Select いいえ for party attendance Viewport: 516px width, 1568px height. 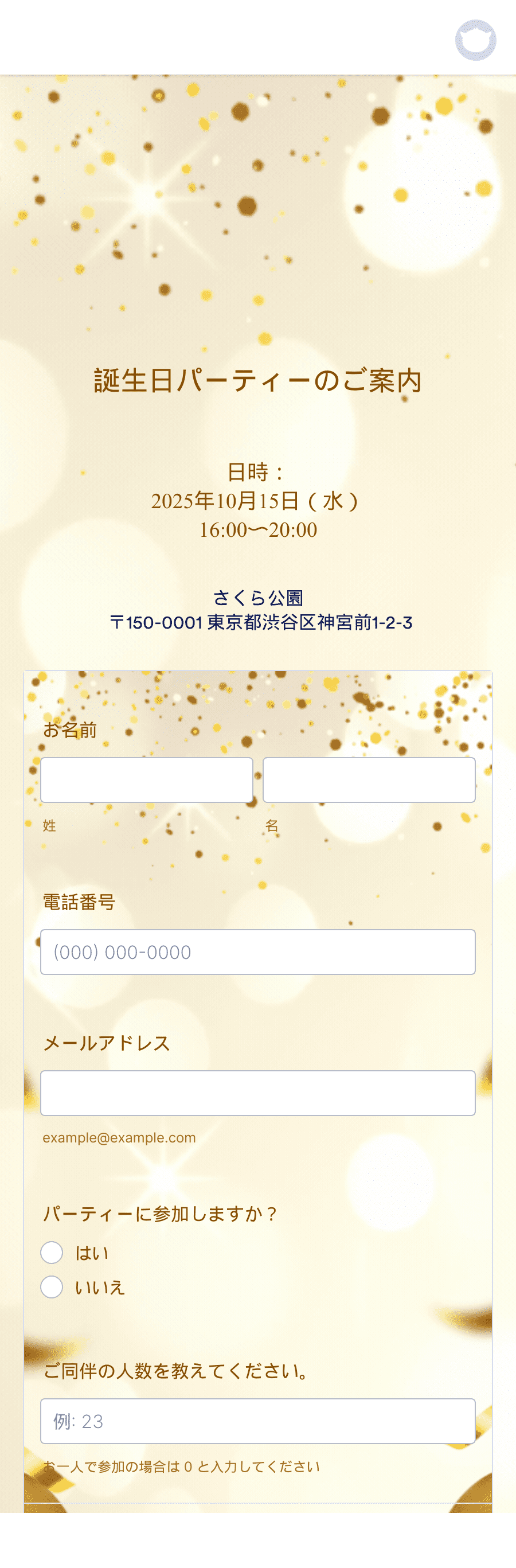coord(52,1287)
